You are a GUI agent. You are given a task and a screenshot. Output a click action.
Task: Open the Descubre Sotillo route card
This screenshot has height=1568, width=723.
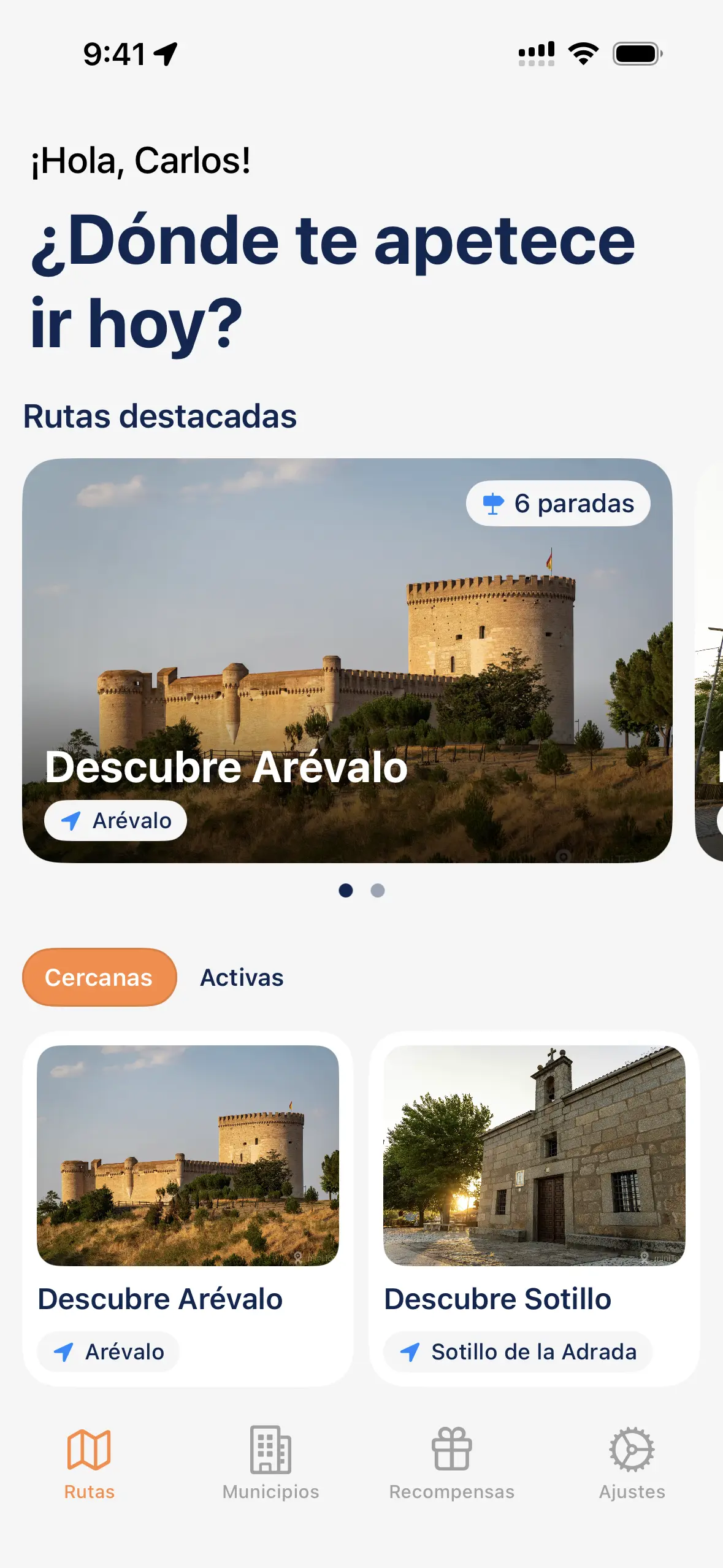tap(534, 1209)
